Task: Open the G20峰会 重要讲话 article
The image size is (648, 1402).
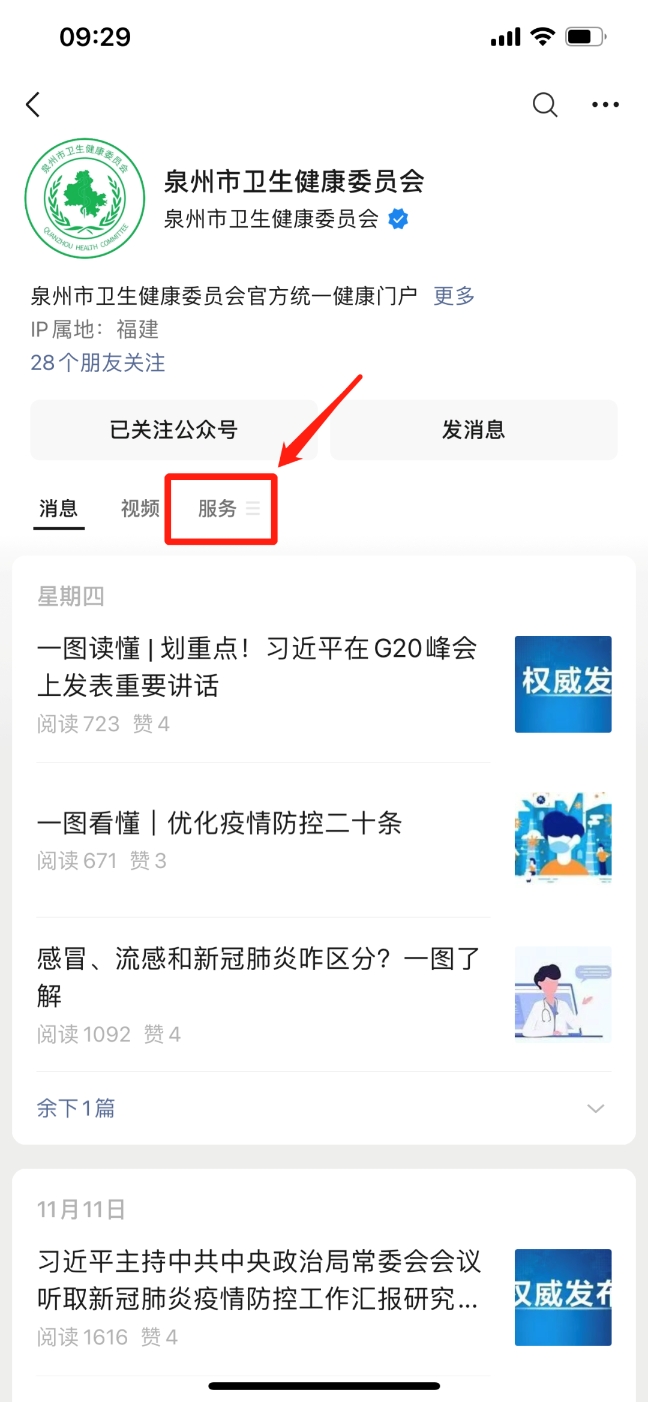Action: [x=257, y=667]
